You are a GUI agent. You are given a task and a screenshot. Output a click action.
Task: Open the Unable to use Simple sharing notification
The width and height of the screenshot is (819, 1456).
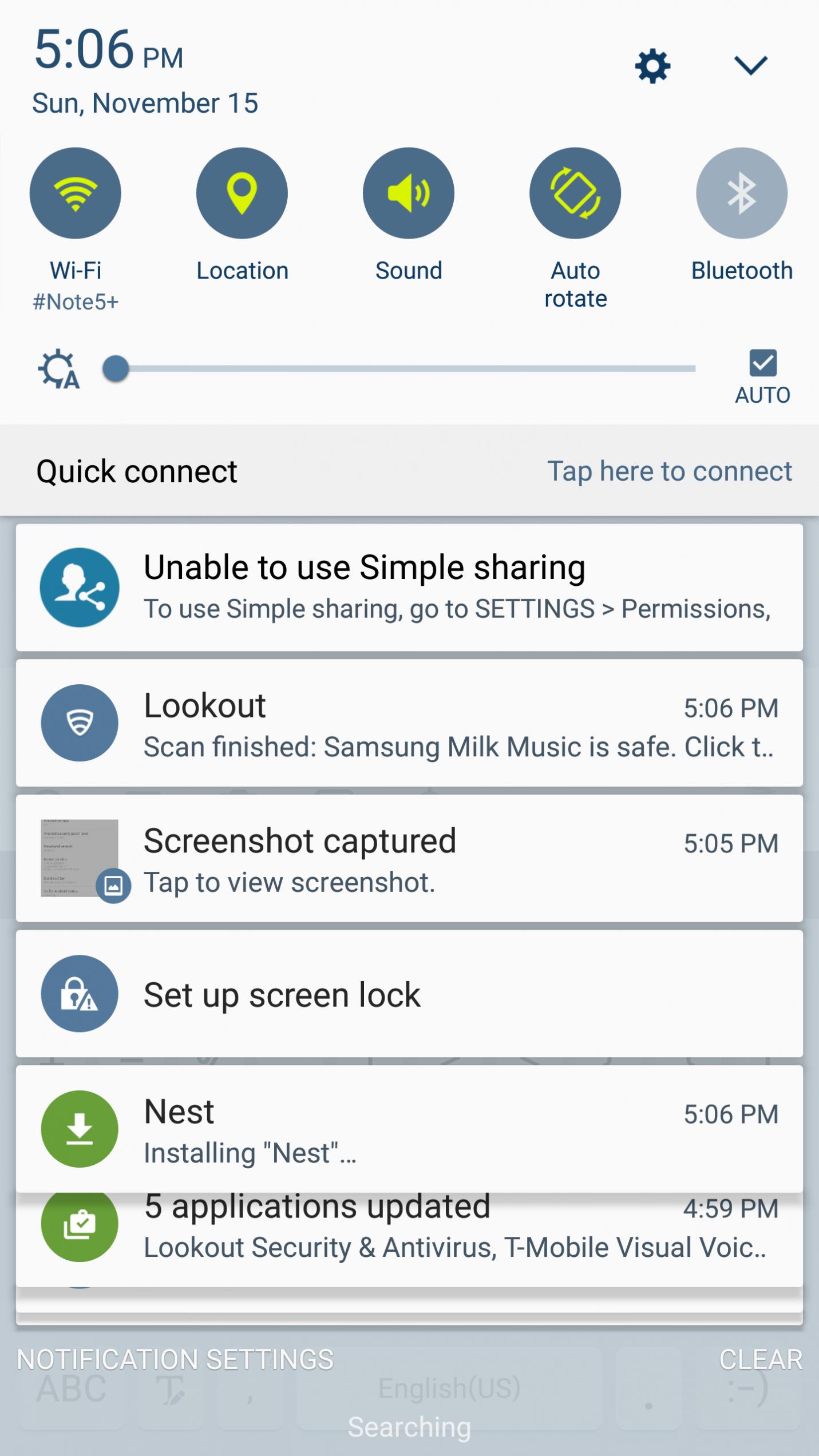click(409, 588)
